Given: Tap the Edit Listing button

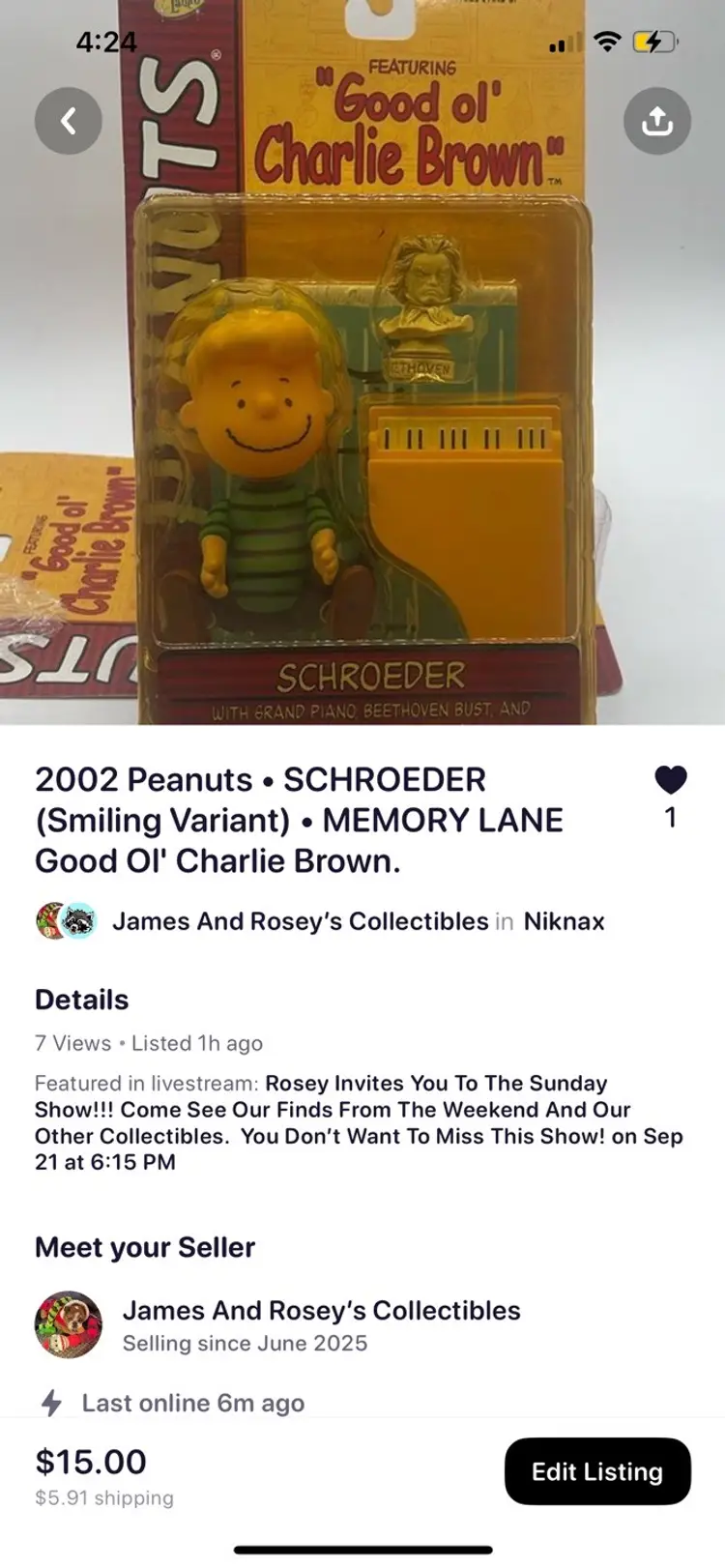Looking at the screenshot, I should tap(596, 1471).
